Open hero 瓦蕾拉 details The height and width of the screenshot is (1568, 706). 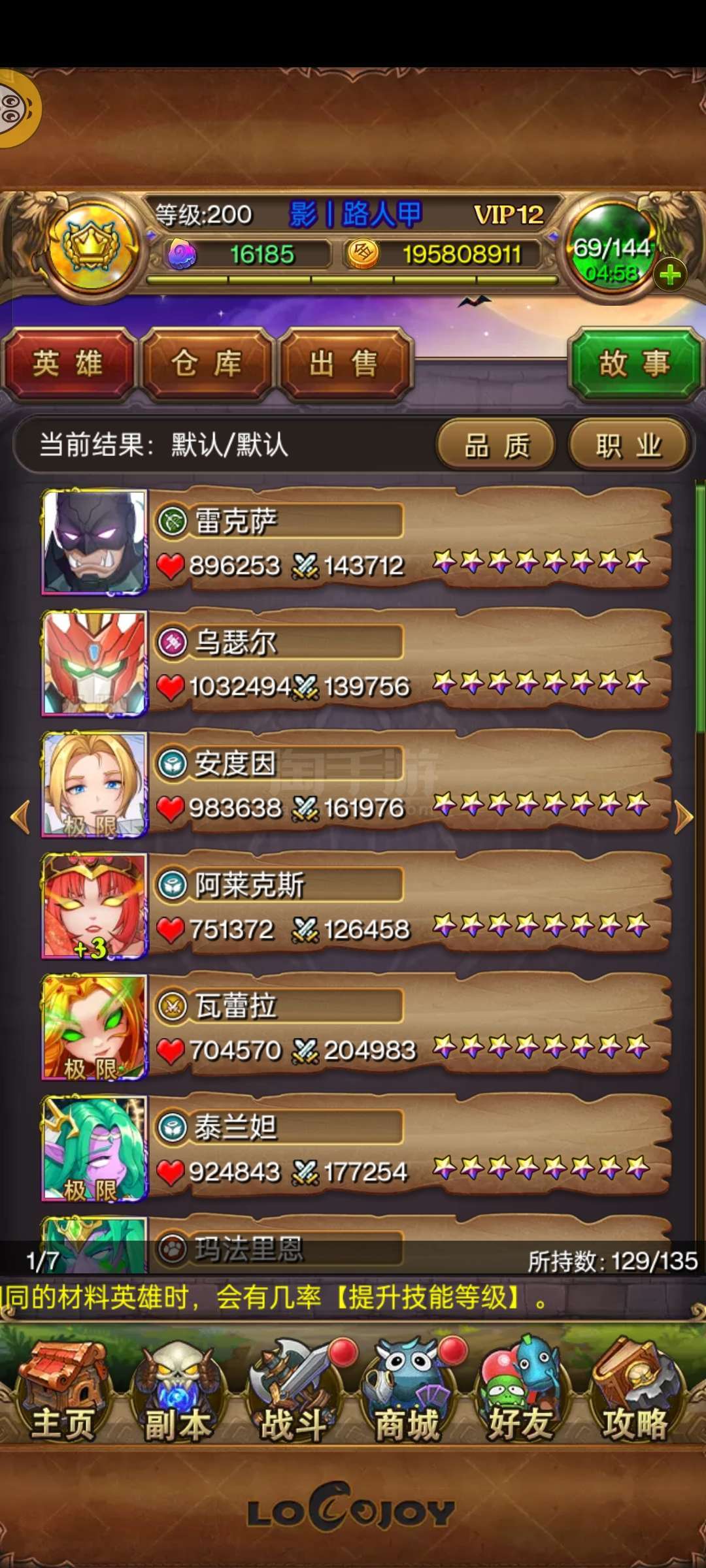356,1026
